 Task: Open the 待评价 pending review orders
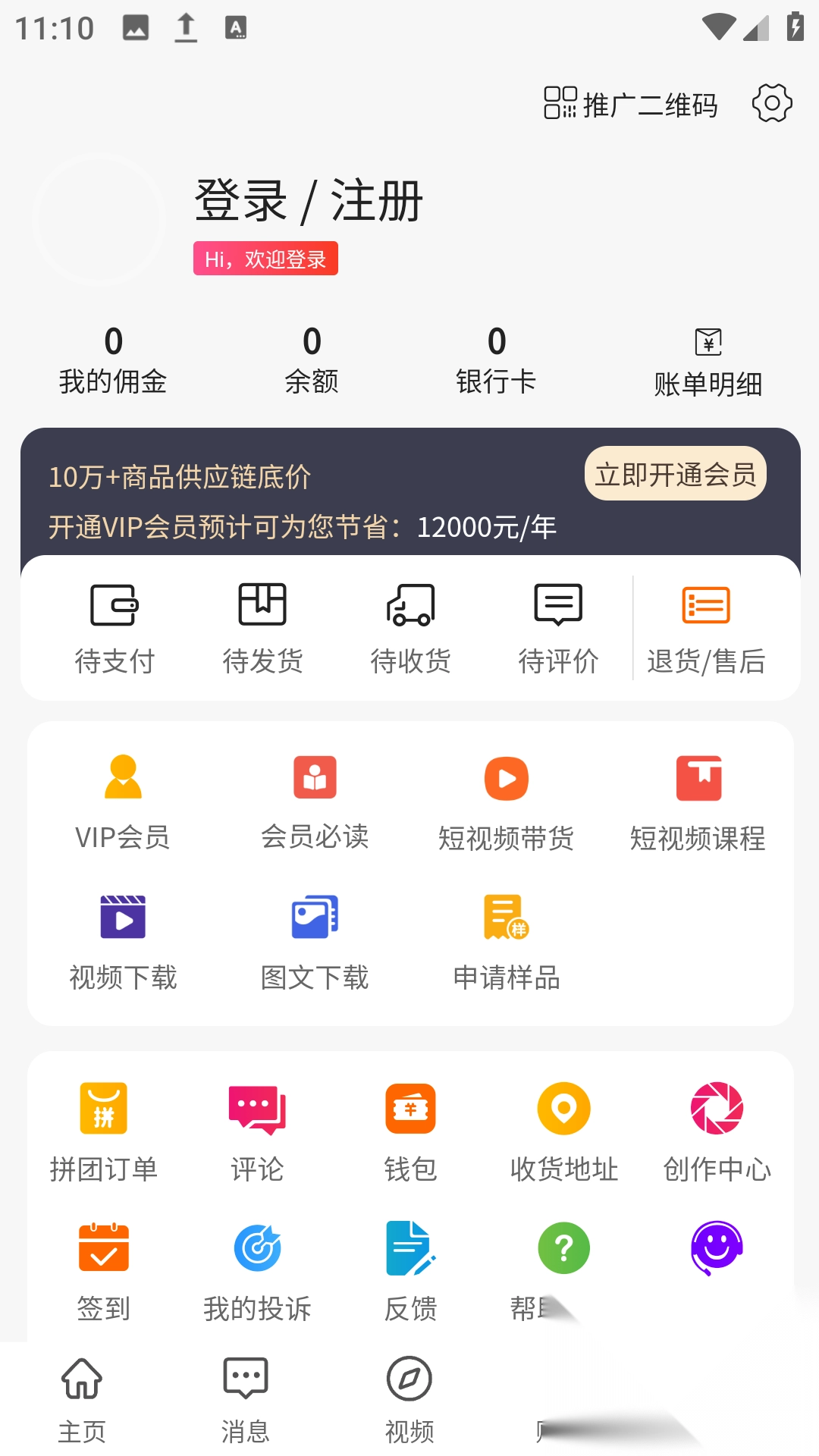point(559,629)
